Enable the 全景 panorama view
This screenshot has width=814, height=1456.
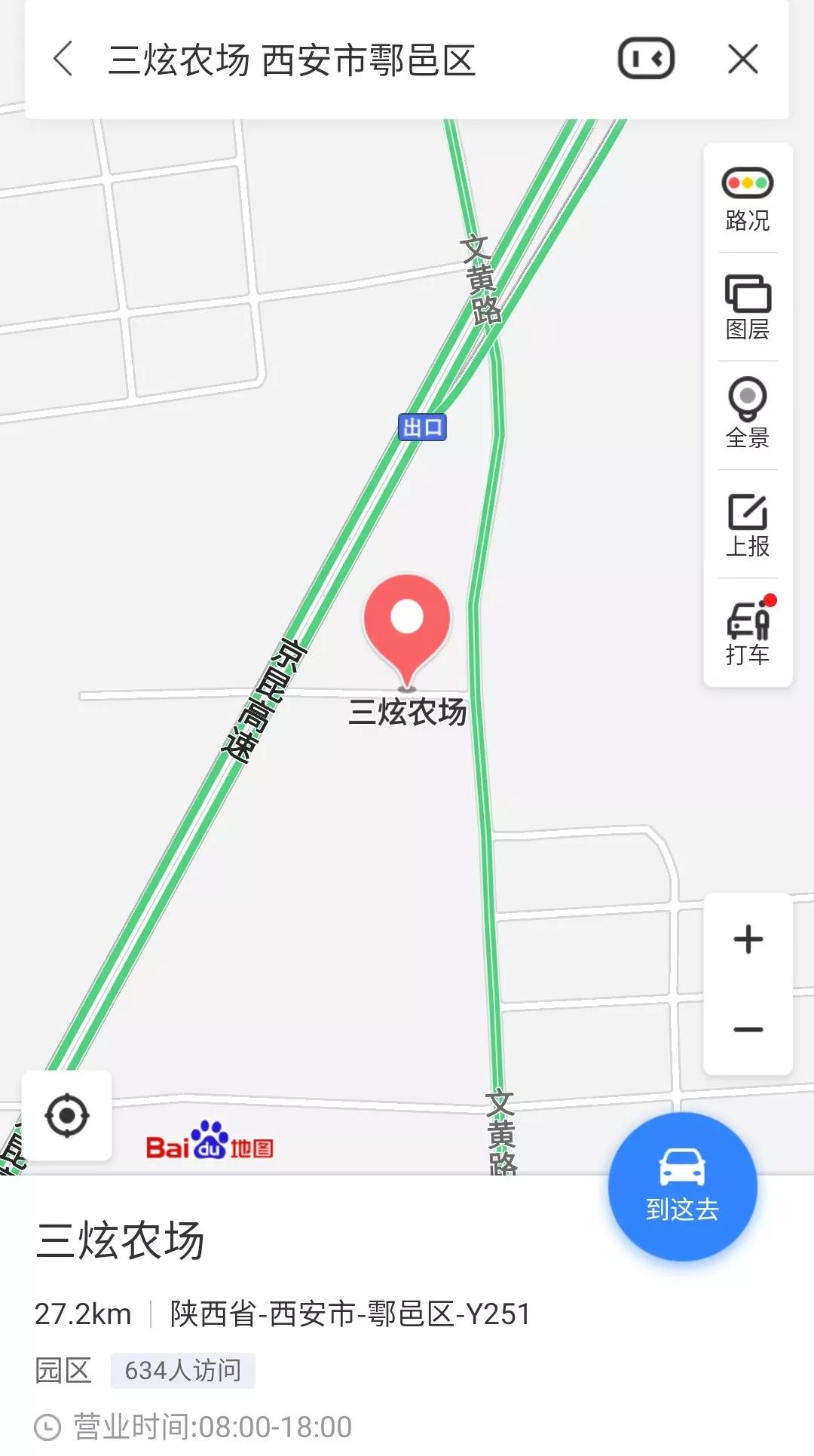click(748, 415)
